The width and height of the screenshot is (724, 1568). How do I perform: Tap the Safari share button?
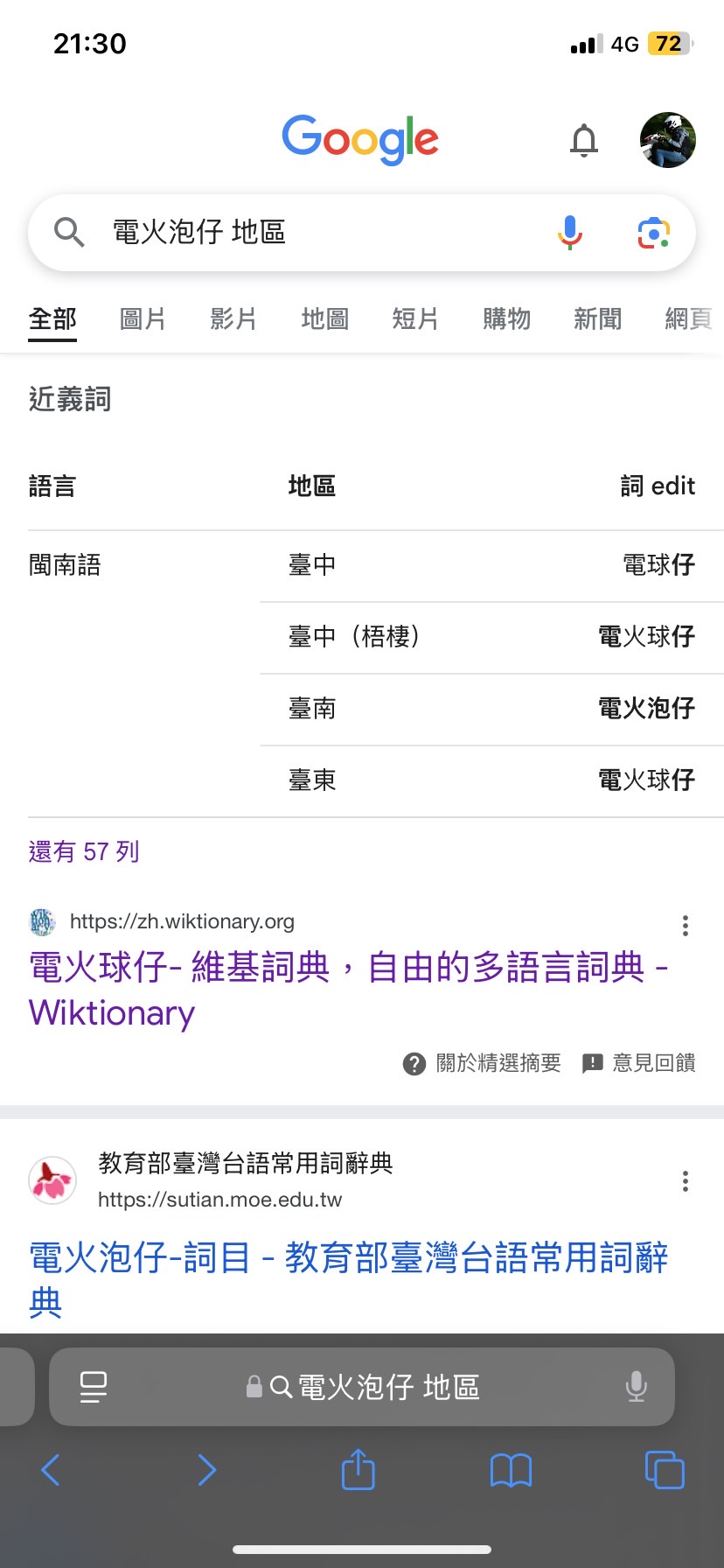(358, 1470)
